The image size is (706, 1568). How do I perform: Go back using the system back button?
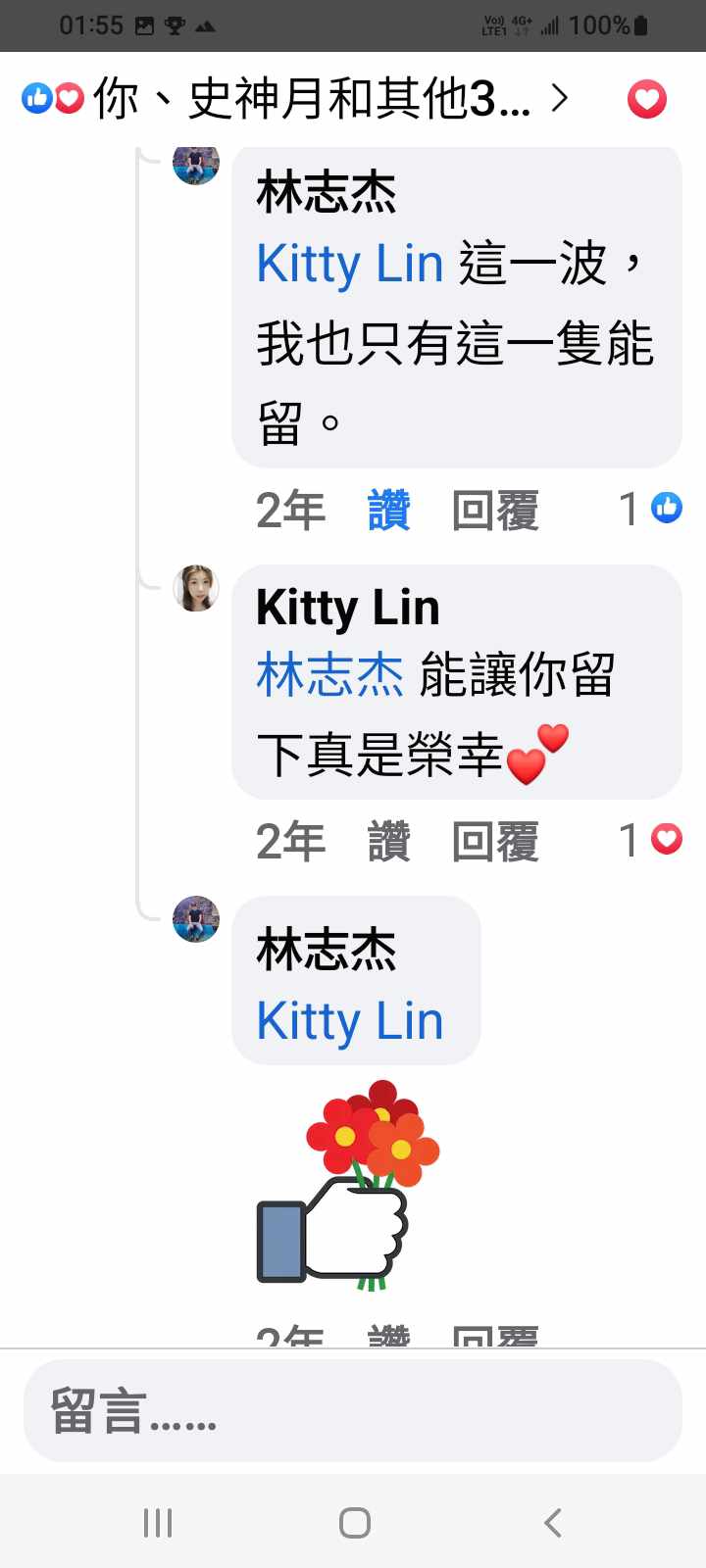pos(552,1522)
